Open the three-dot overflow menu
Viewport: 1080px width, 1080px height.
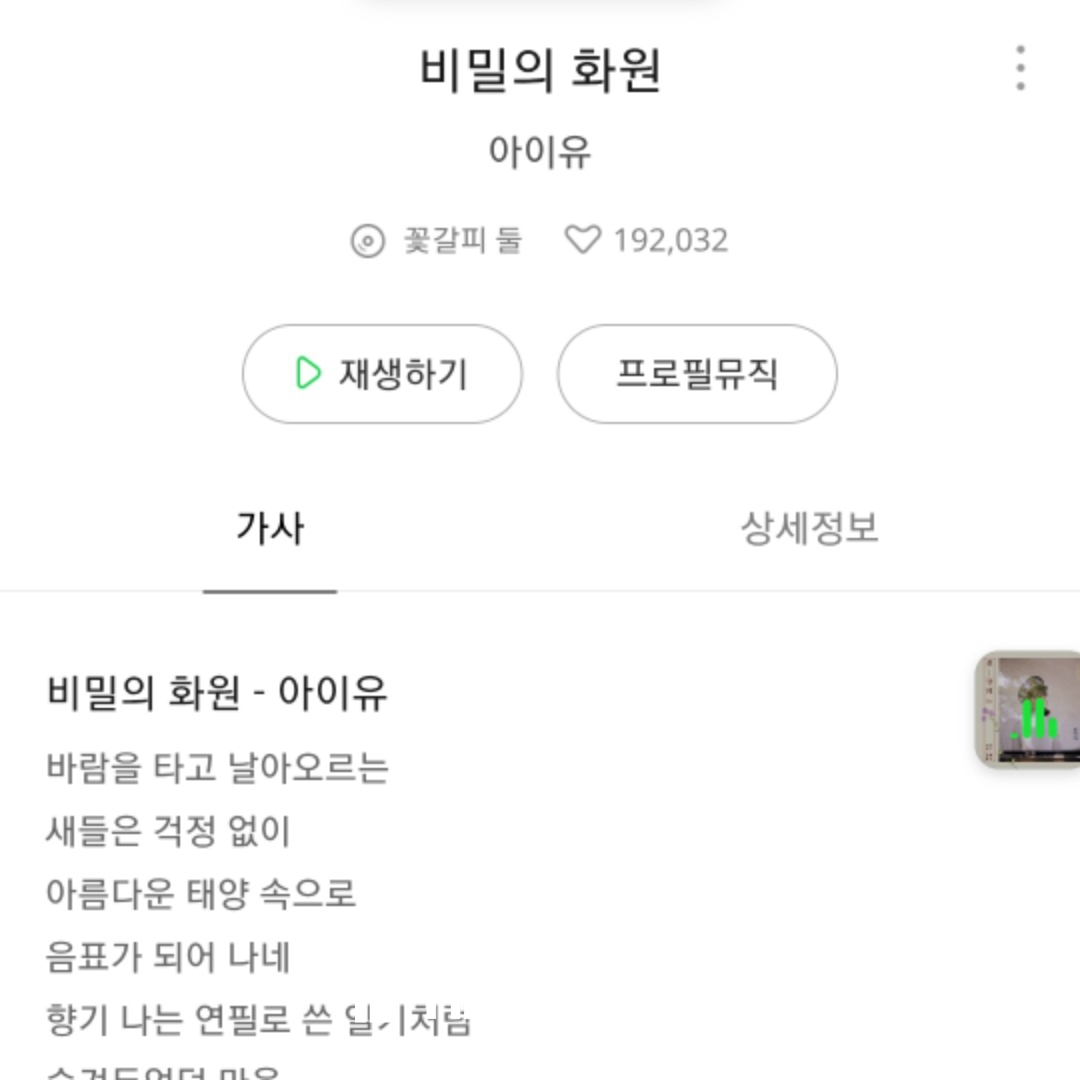1020,68
